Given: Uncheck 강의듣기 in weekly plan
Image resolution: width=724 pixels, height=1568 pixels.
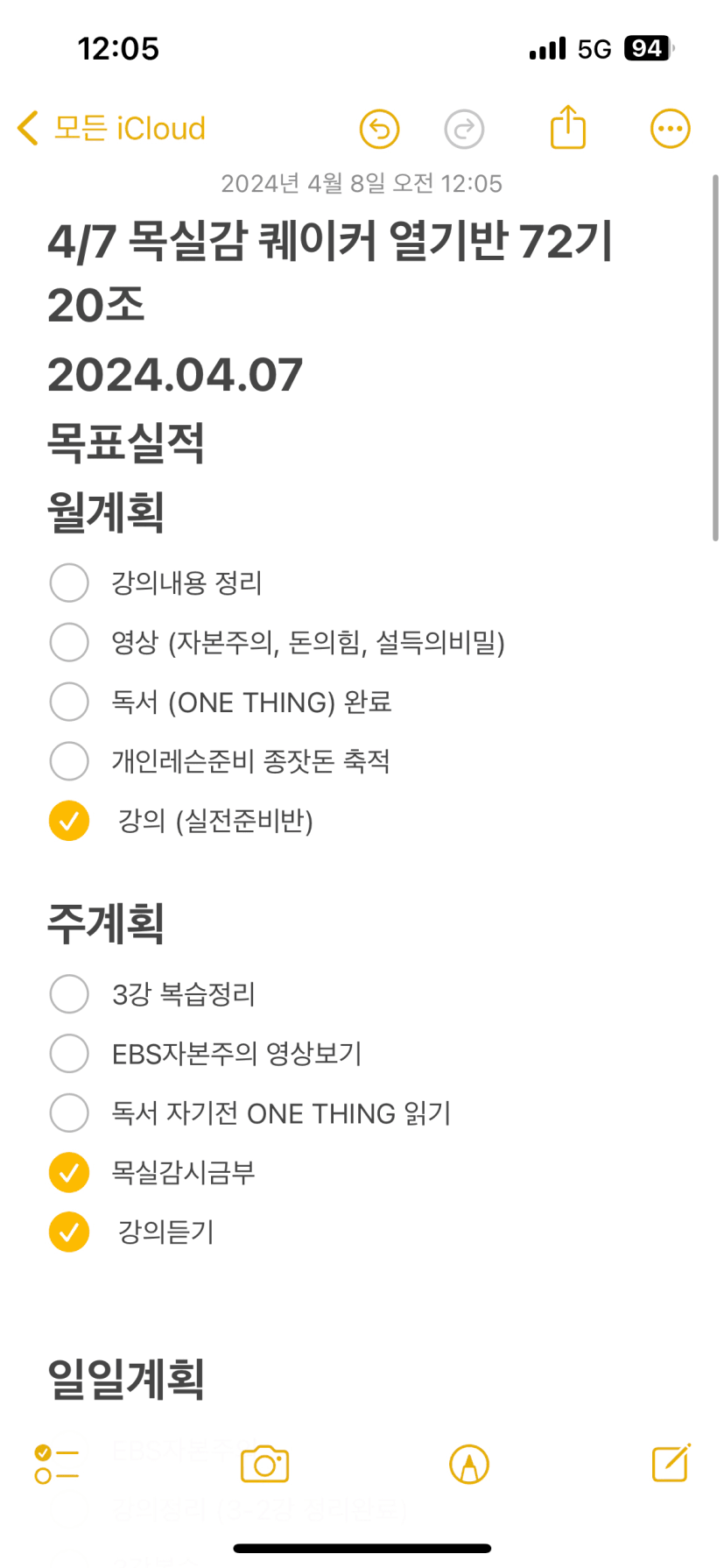Looking at the screenshot, I should 69,1232.
